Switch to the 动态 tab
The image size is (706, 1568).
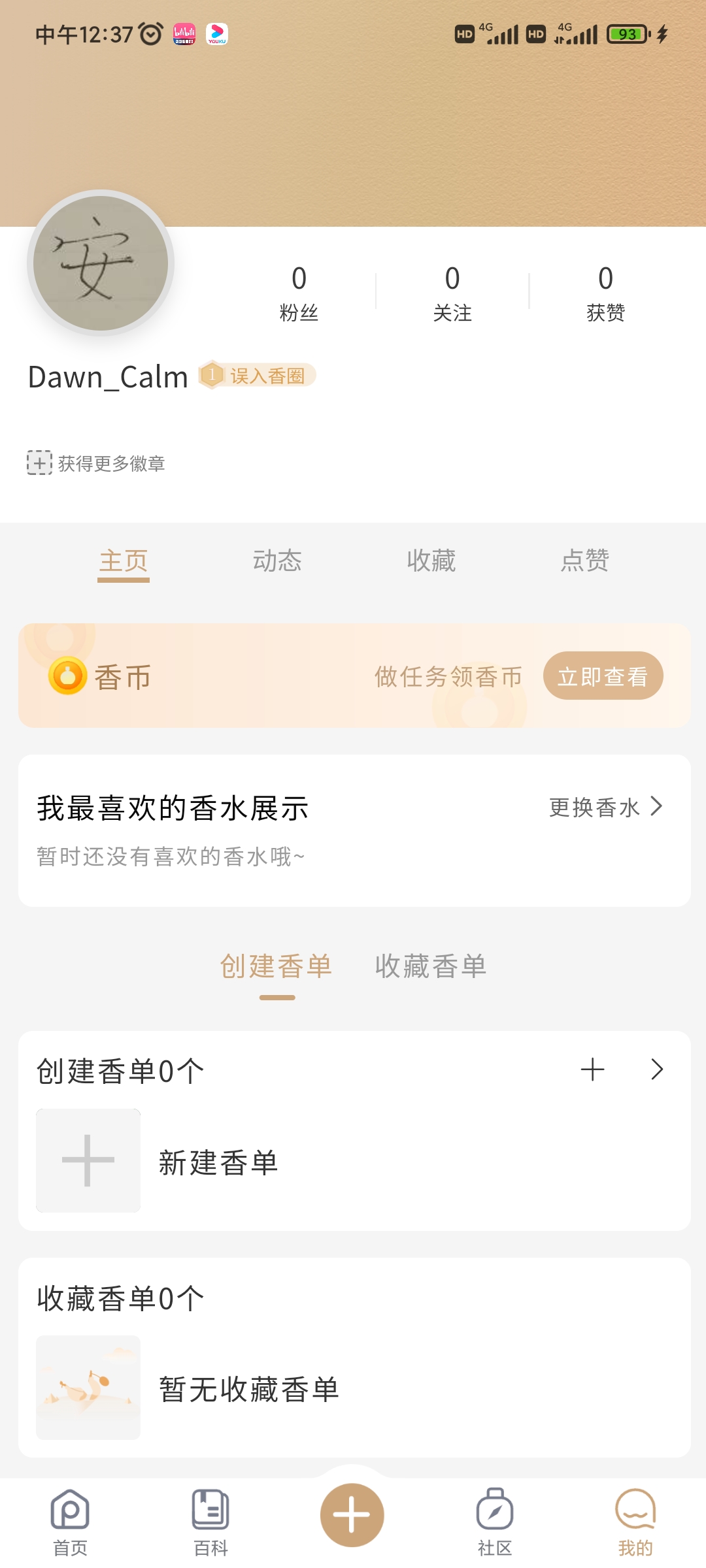point(277,561)
